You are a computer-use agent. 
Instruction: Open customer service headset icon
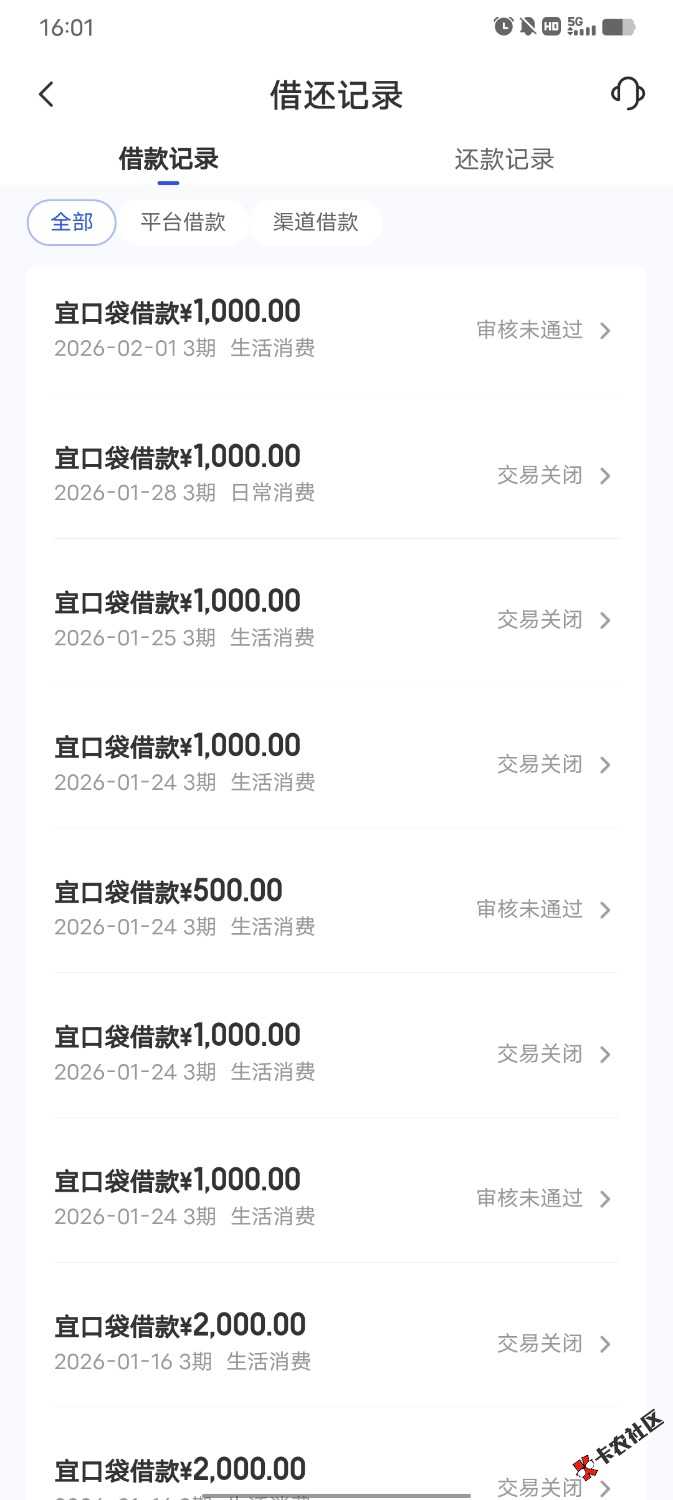tap(627, 95)
